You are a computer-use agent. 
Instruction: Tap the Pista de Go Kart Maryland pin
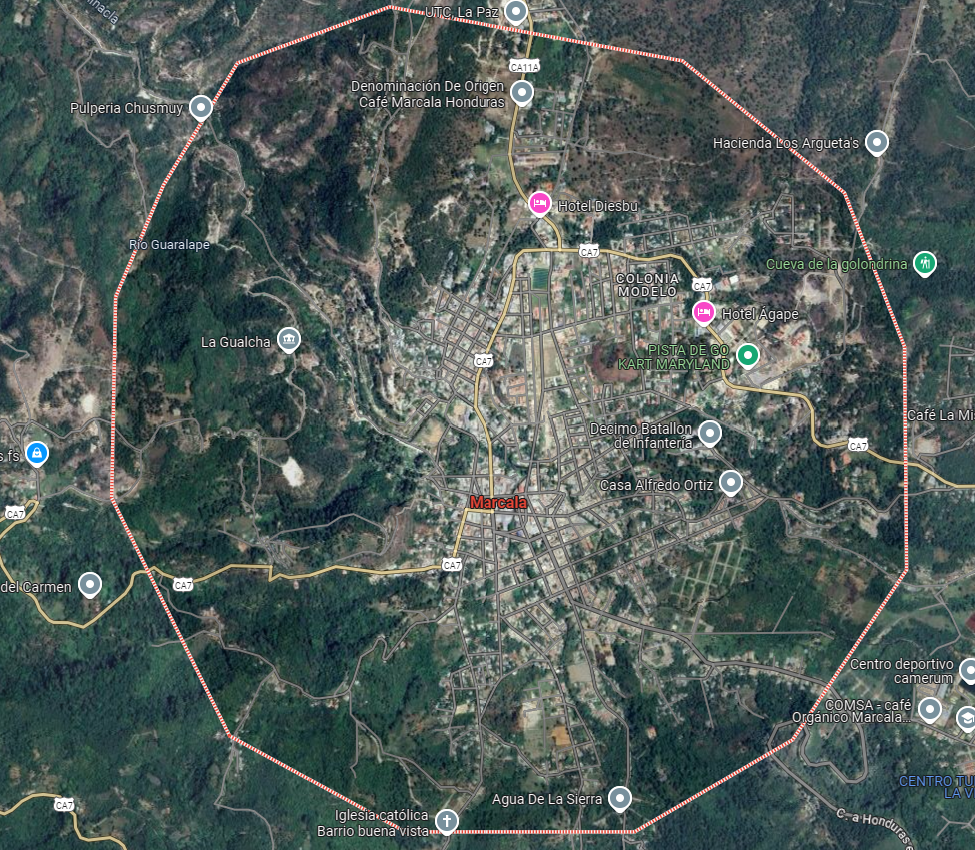(747, 354)
